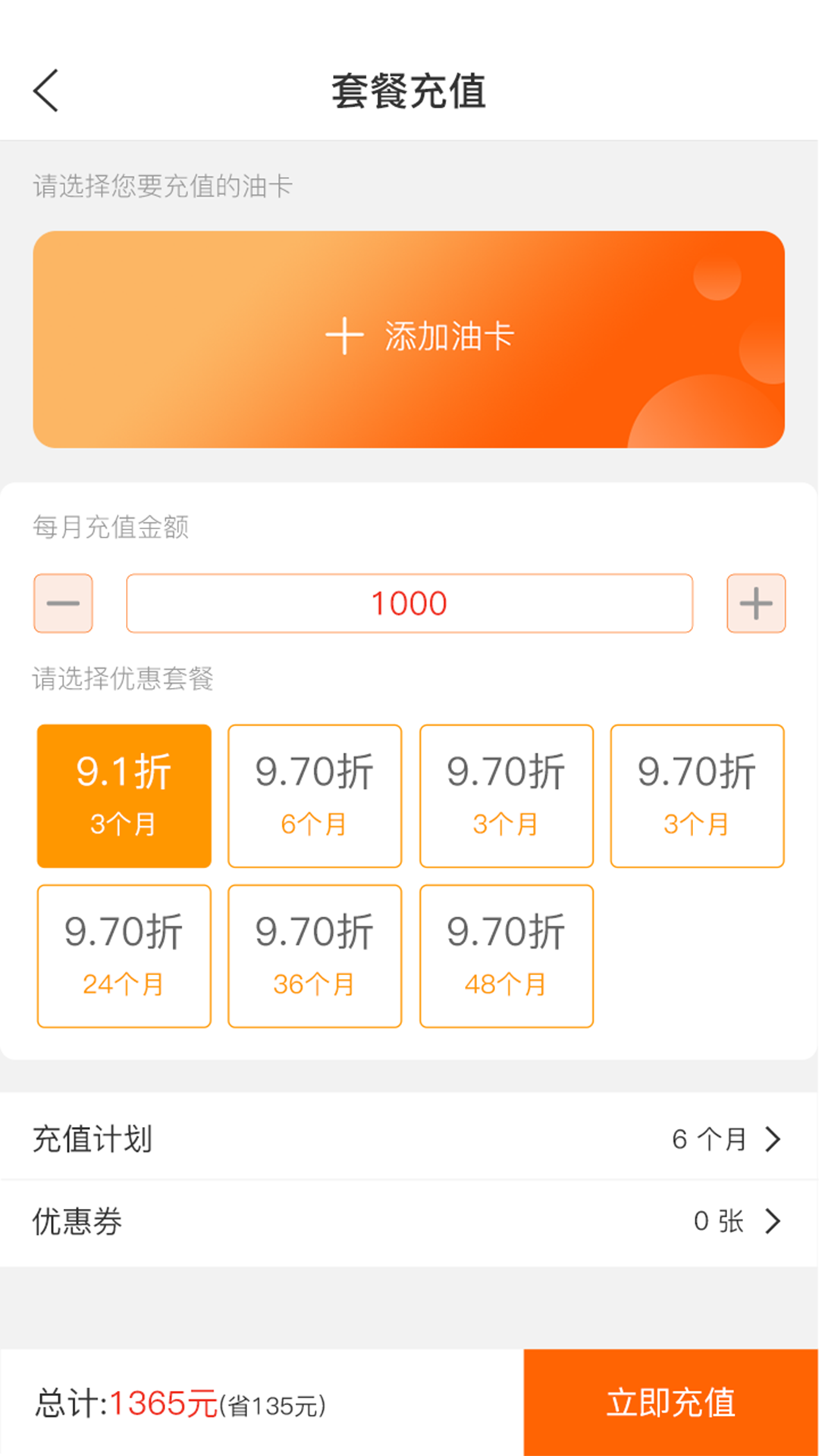Increase monthly recharge amount with plus
The width and height of the screenshot is (819, 1456).
tap(756, 604)
